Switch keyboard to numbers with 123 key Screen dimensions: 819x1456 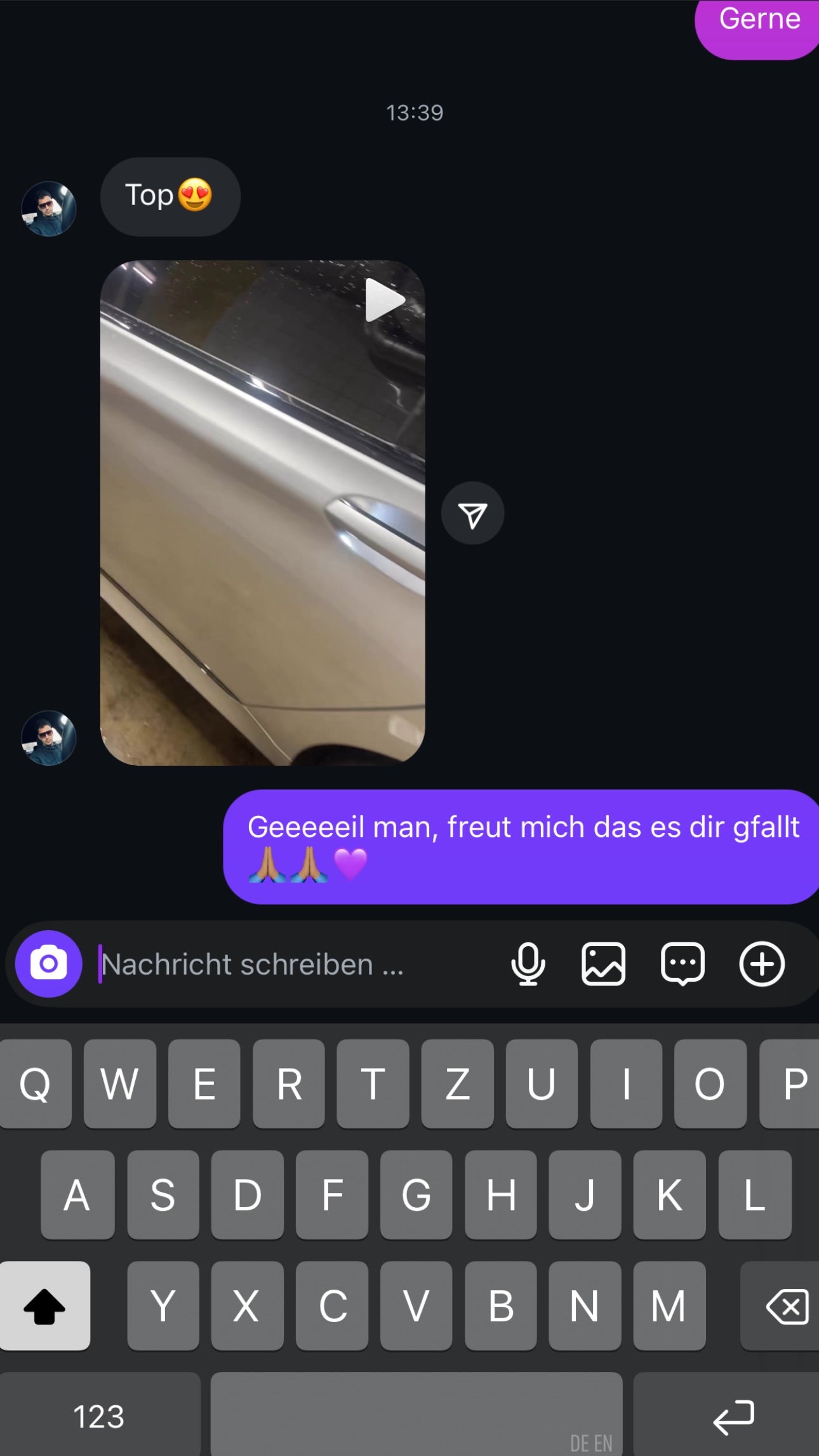[100, 1416]
